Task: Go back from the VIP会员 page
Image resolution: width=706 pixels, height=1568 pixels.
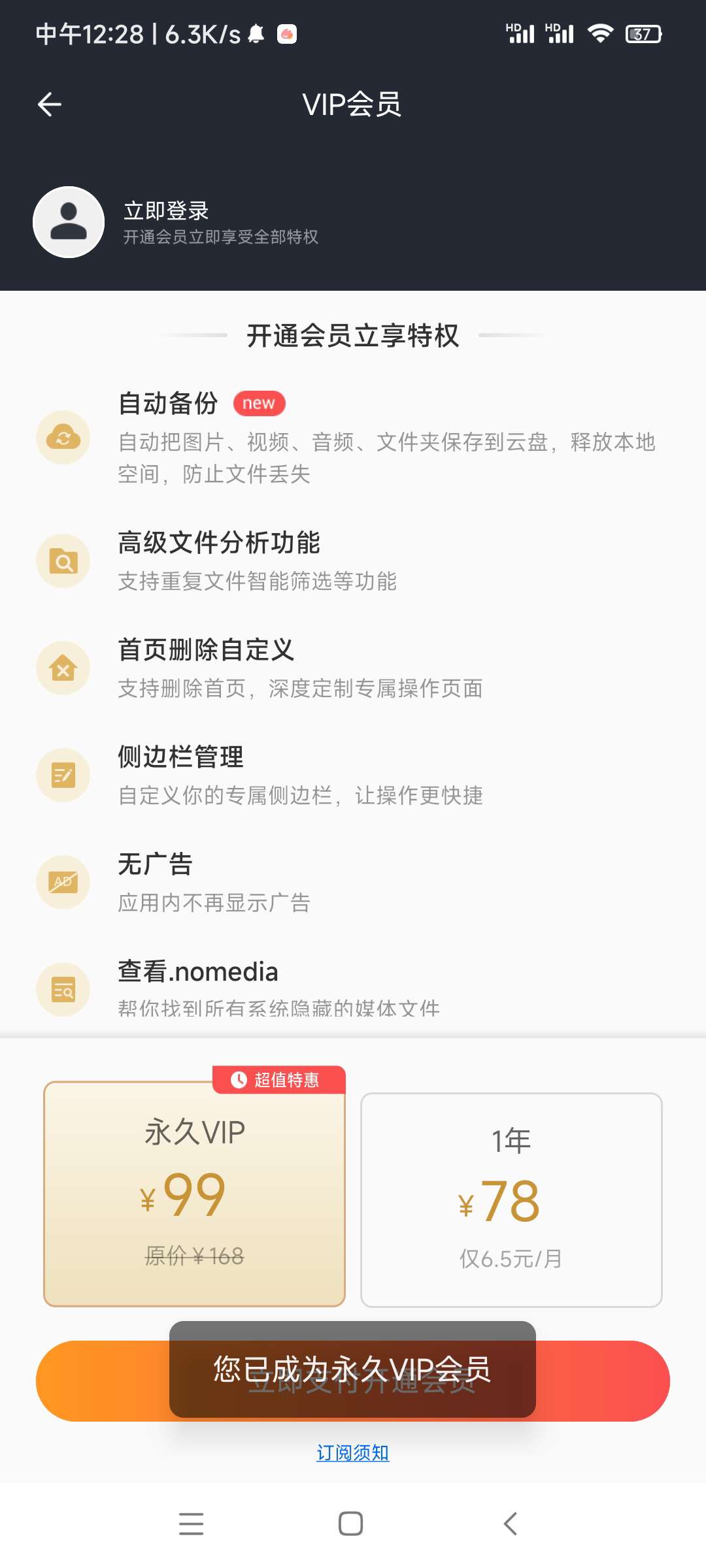Action: pos(50,105)
